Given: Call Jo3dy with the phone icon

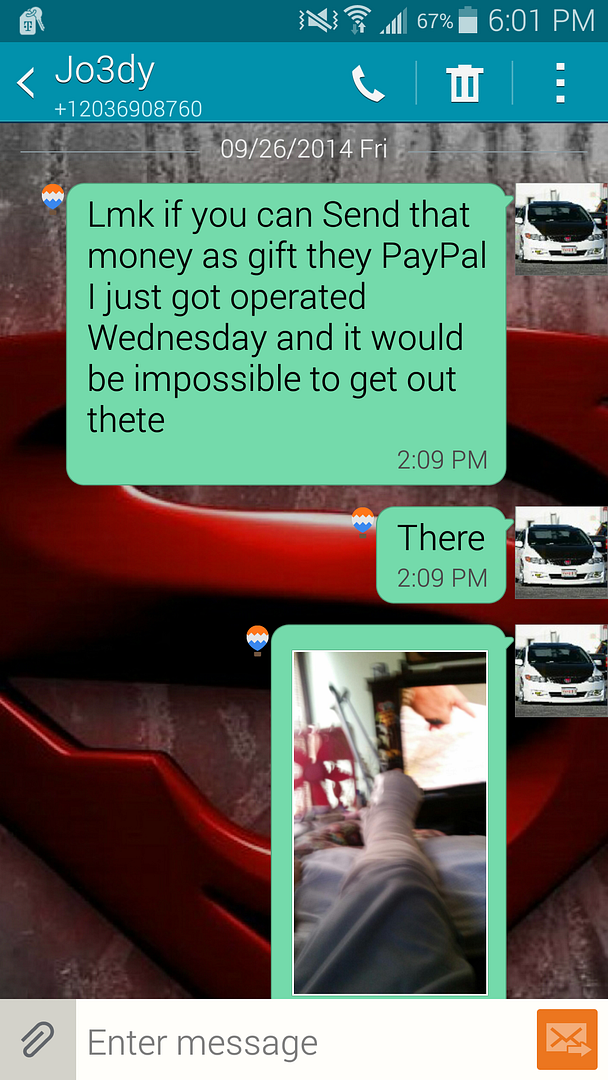Looking at the screenshot, I should tap(368, 84).
